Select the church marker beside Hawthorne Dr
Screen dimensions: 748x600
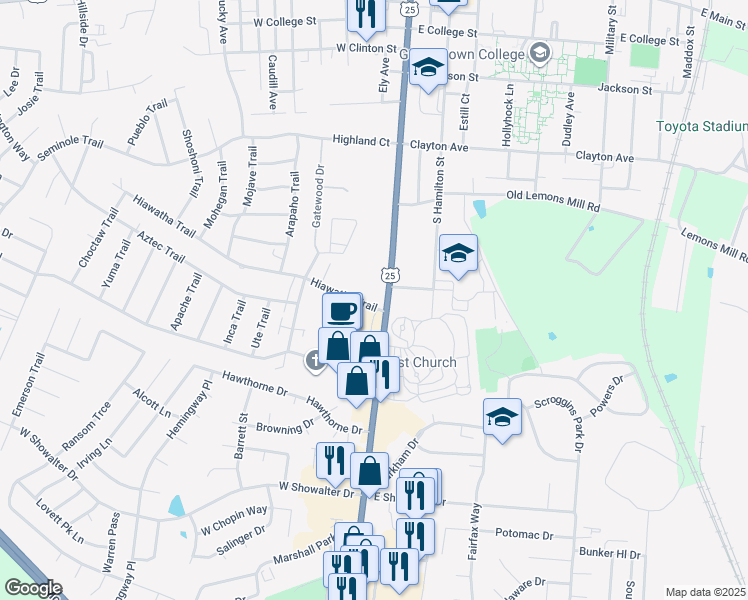[x=315, y=360]
